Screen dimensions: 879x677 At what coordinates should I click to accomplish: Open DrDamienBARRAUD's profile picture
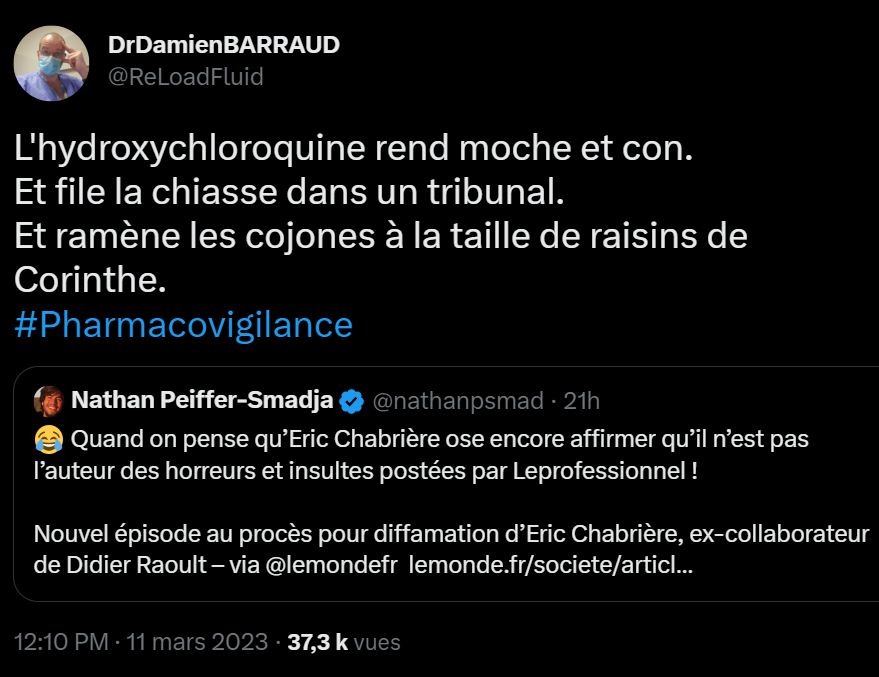coord(51,63)
